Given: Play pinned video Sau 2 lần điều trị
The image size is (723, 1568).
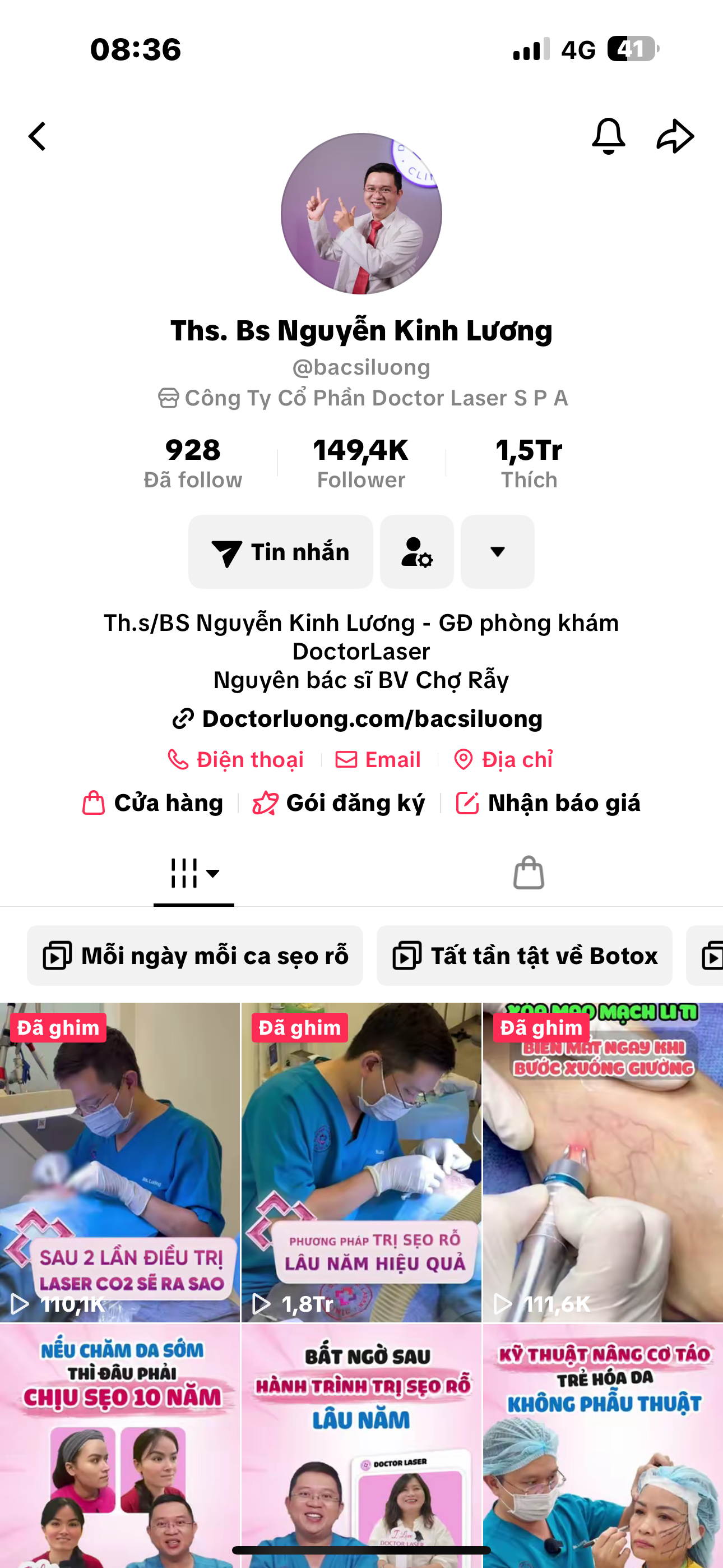Looking at the screenshot, I should [120, 1163].
